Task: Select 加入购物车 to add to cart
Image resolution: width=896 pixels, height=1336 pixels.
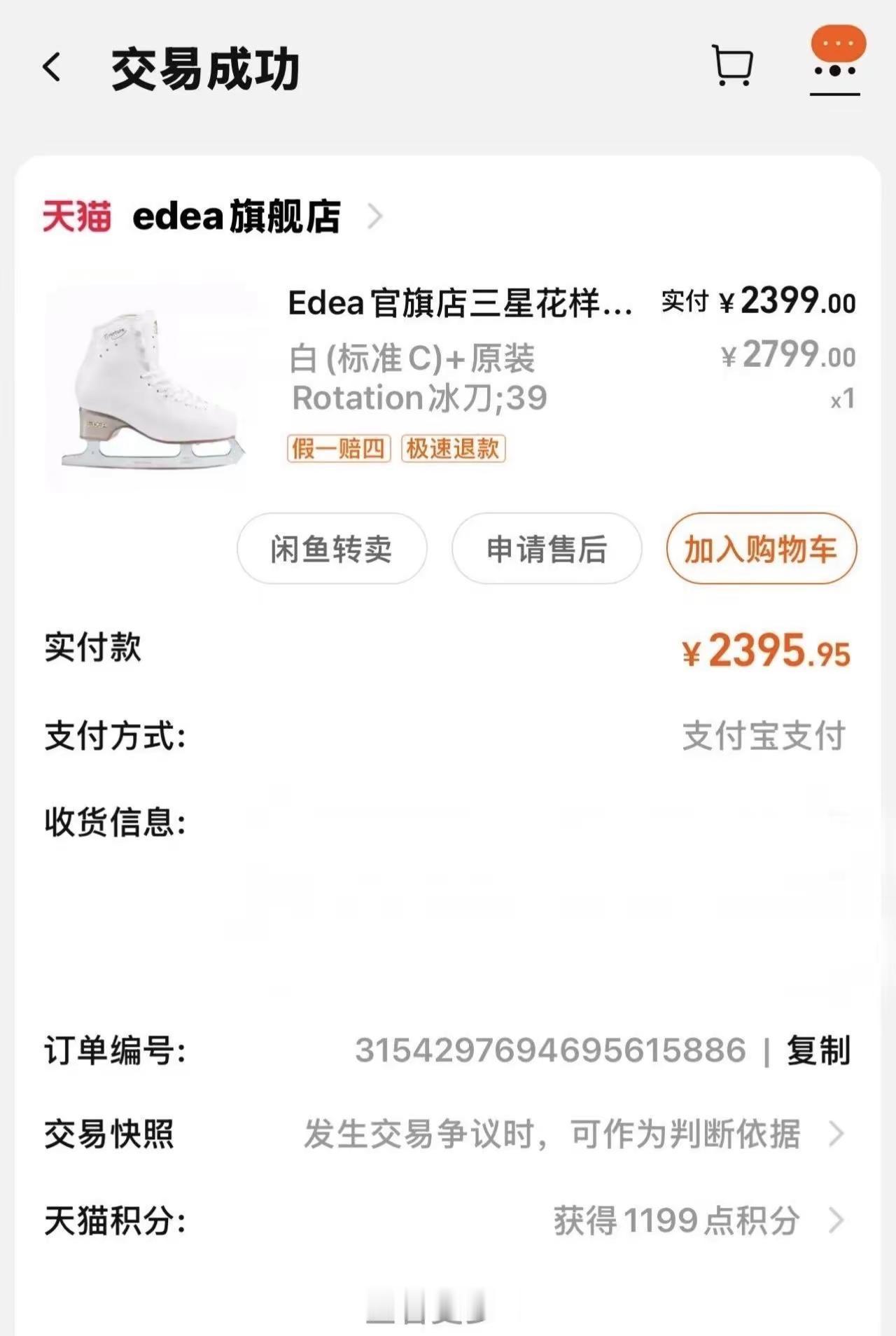Action: tap(761, 549)
